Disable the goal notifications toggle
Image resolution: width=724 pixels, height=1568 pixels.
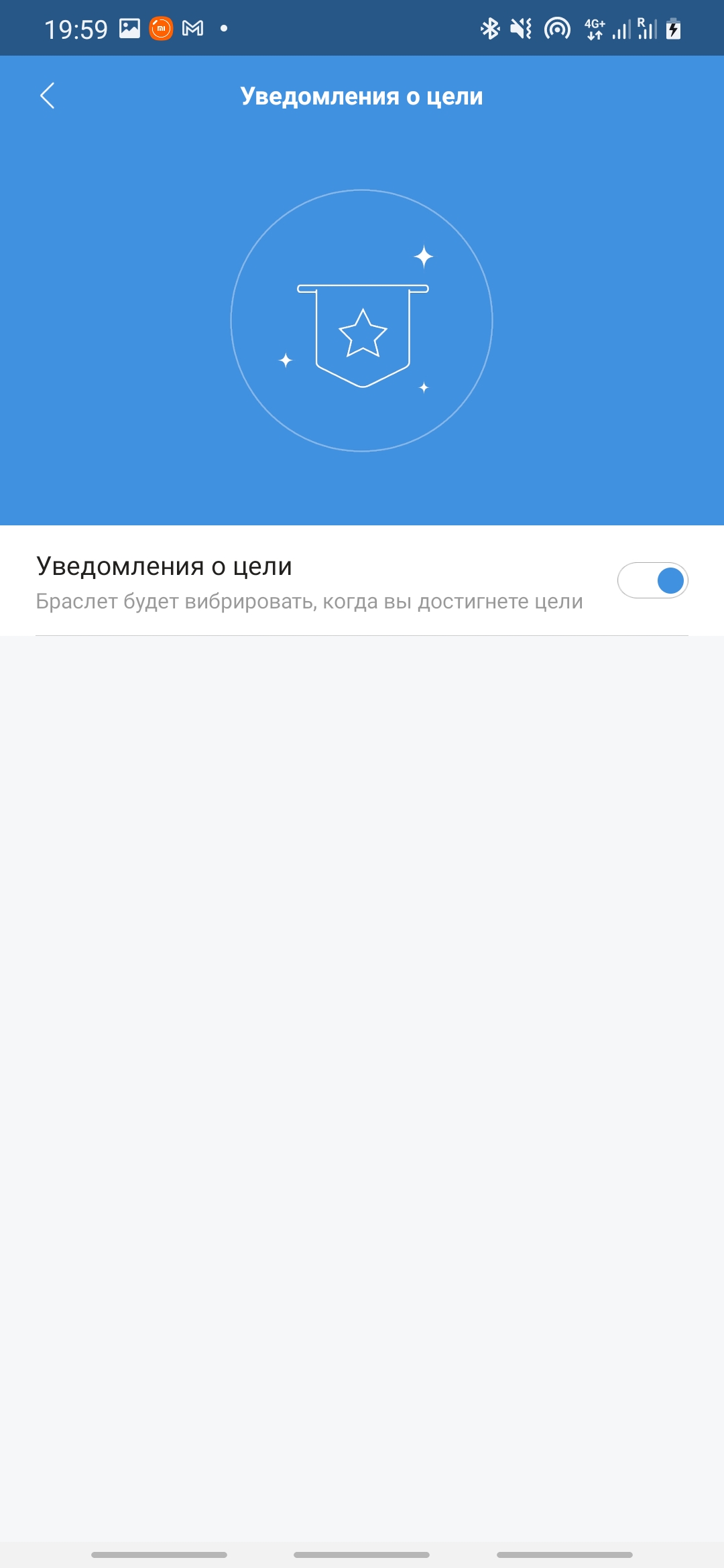pyautogui.click(x=652, y=580)
